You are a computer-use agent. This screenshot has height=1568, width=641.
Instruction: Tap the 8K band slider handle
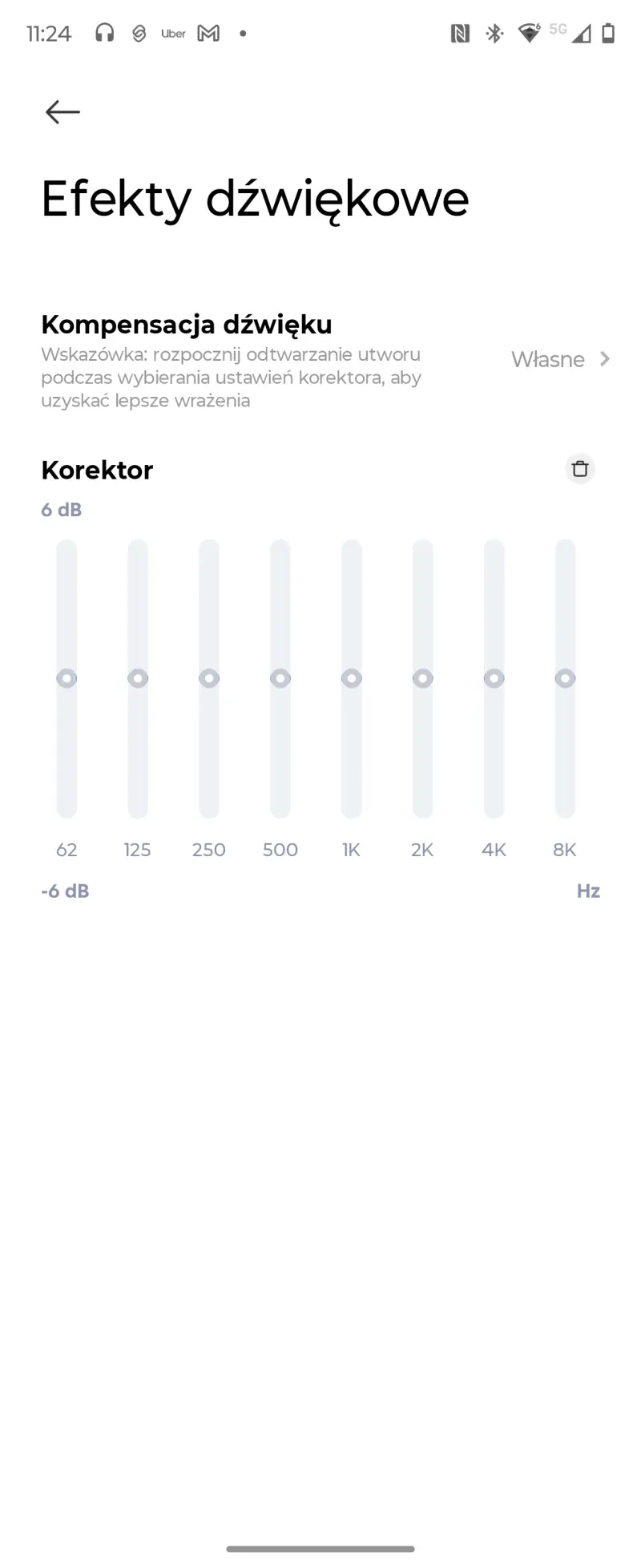coord(566,679)
